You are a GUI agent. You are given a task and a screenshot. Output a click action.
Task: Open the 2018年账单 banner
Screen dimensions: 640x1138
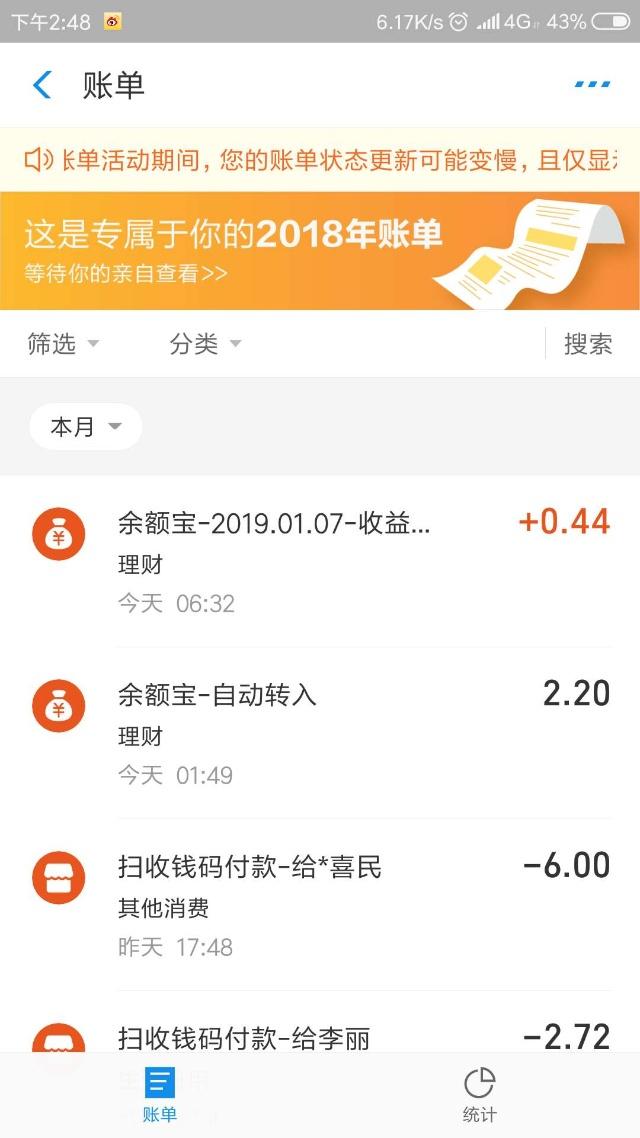320,250
